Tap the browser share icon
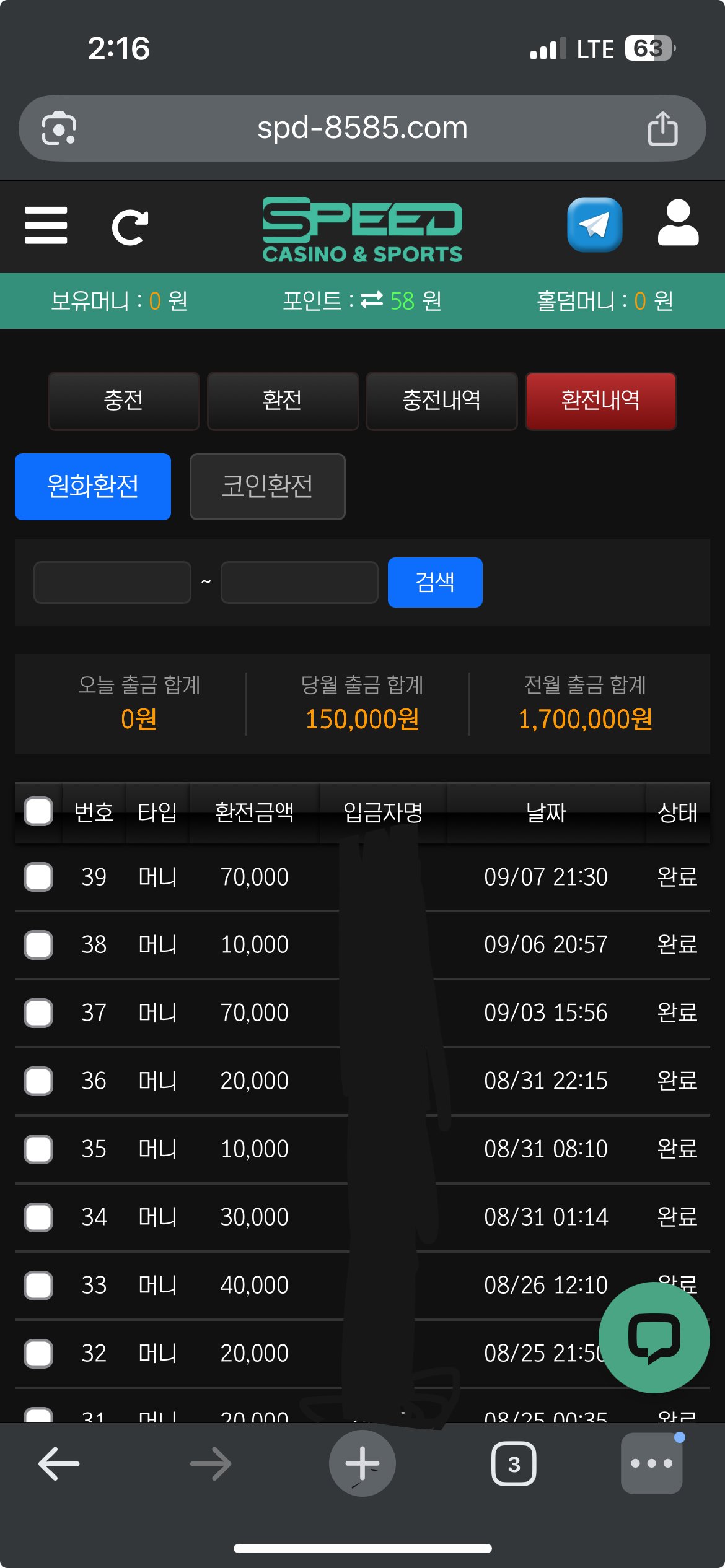Screen dimensions: 725x1568 [662, 129]
